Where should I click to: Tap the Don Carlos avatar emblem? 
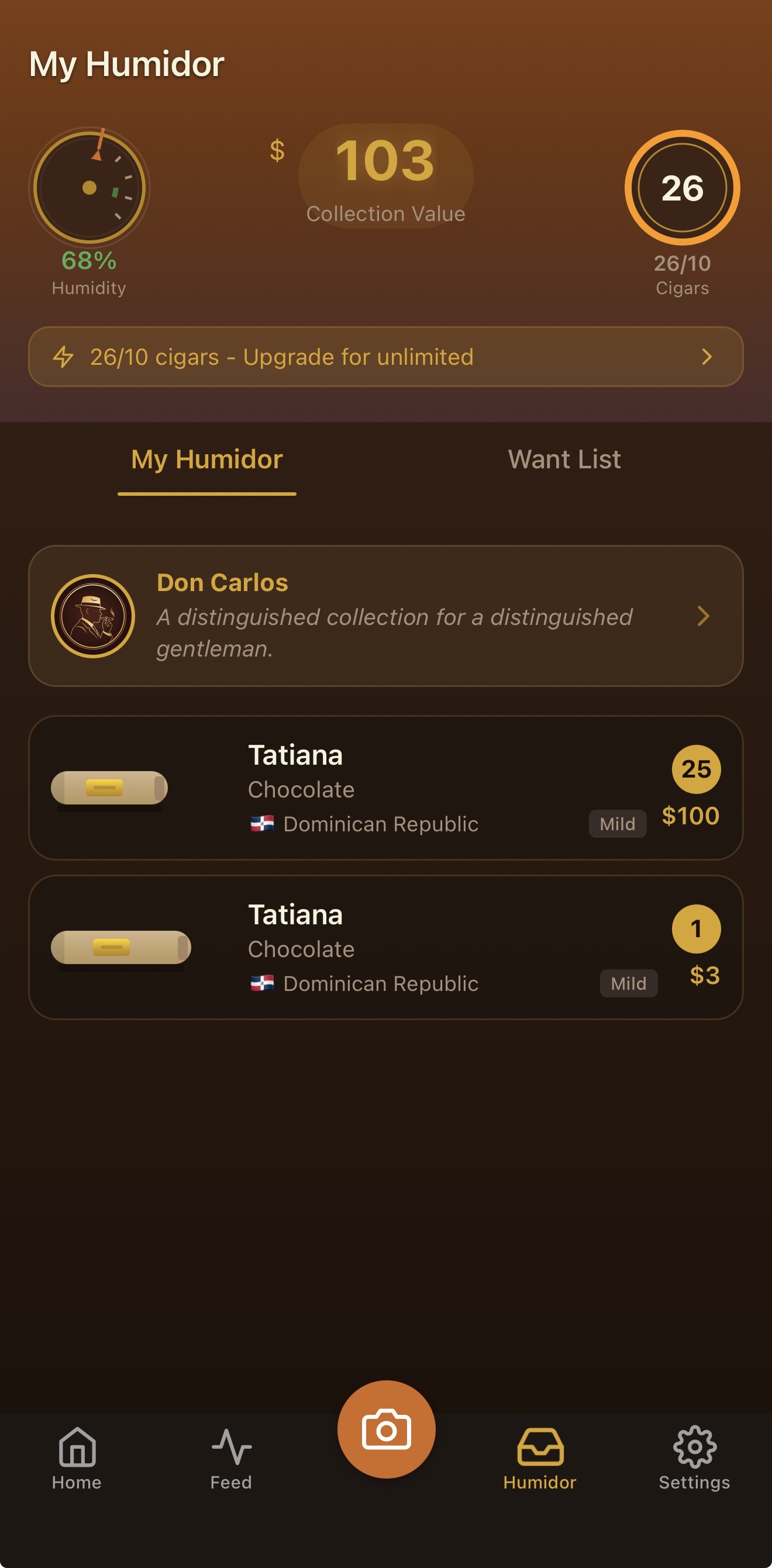pos(91,616)
